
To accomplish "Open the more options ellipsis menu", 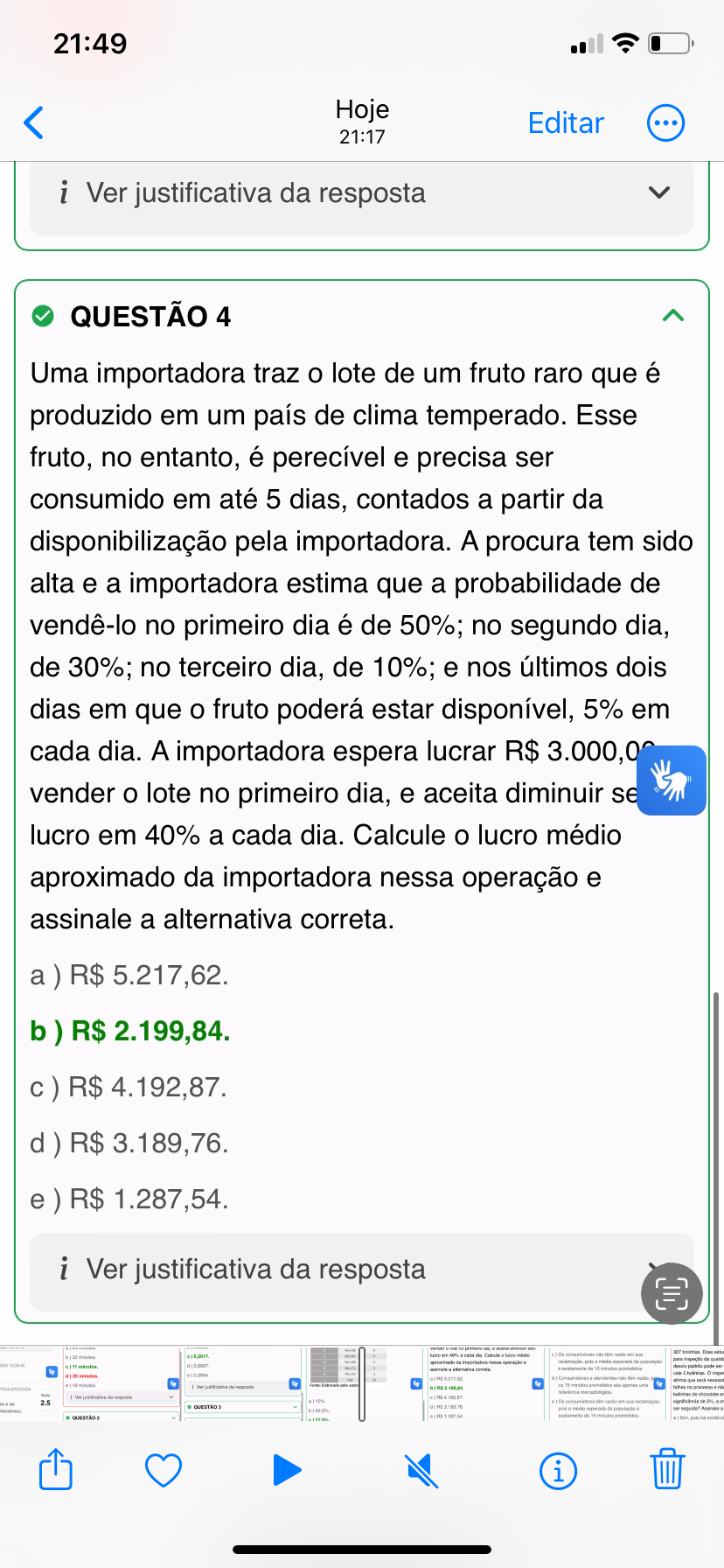I will point(665,123).
